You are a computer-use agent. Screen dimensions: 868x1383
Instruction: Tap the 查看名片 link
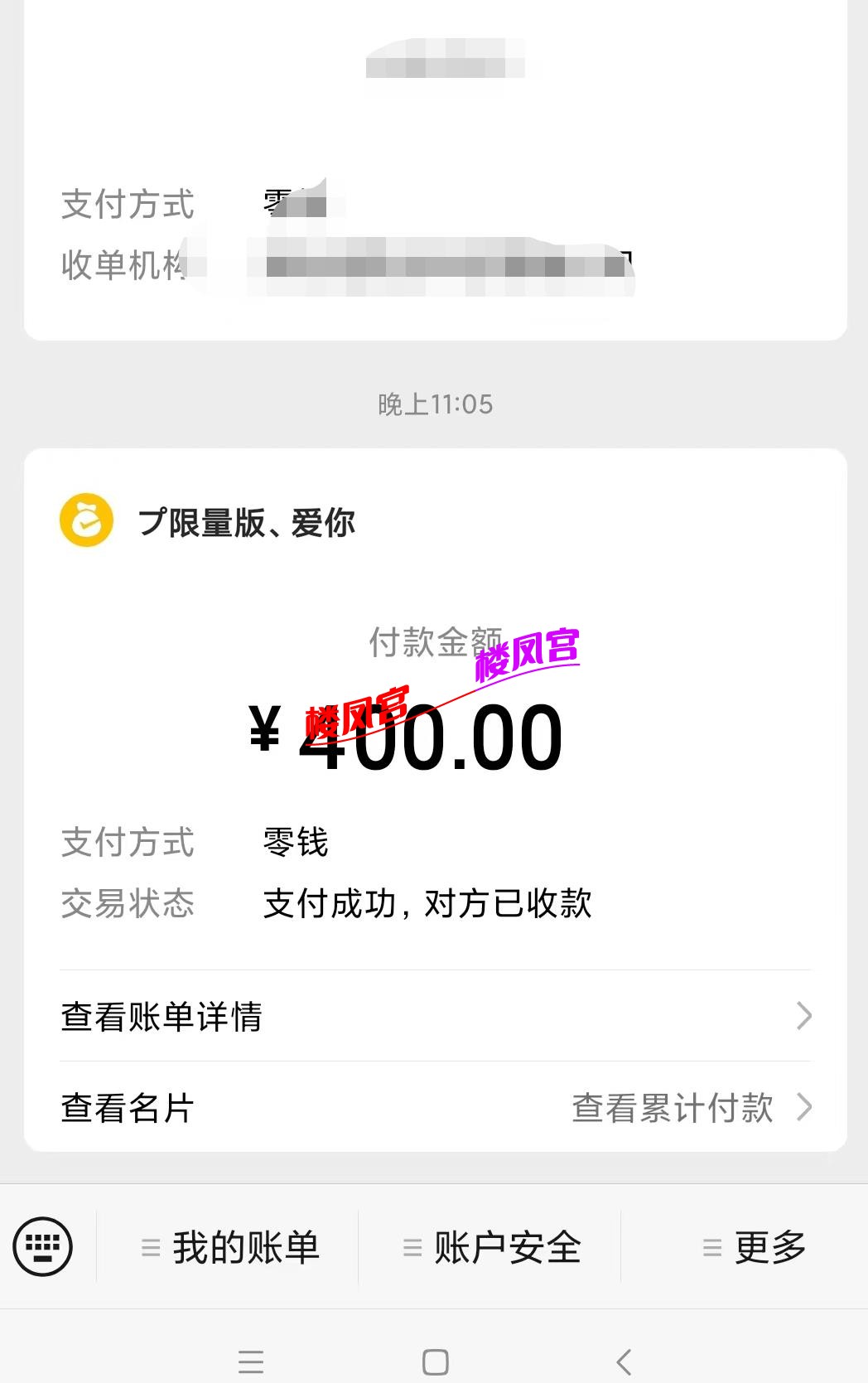[x=126, y=1106]
